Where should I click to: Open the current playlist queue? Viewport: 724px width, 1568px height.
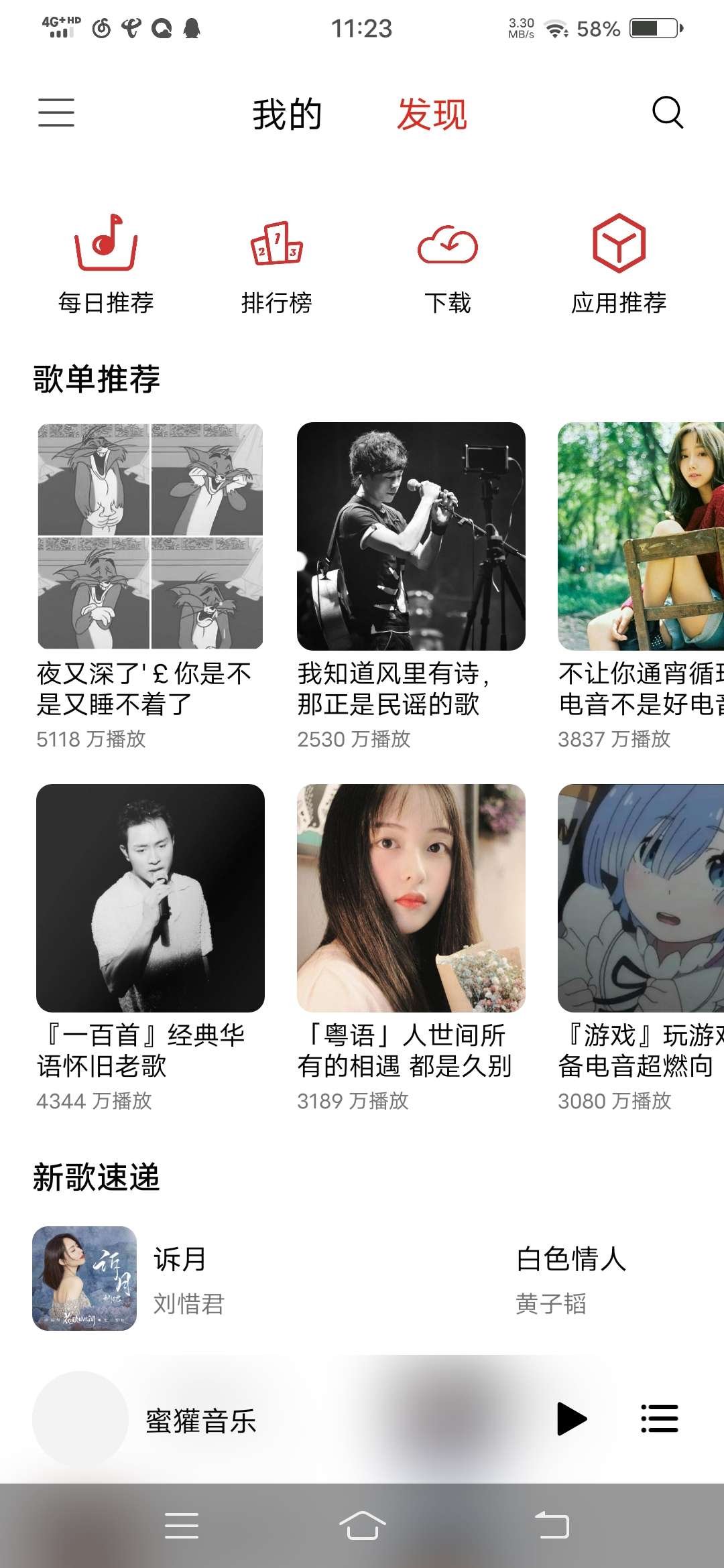point(660,1419)
